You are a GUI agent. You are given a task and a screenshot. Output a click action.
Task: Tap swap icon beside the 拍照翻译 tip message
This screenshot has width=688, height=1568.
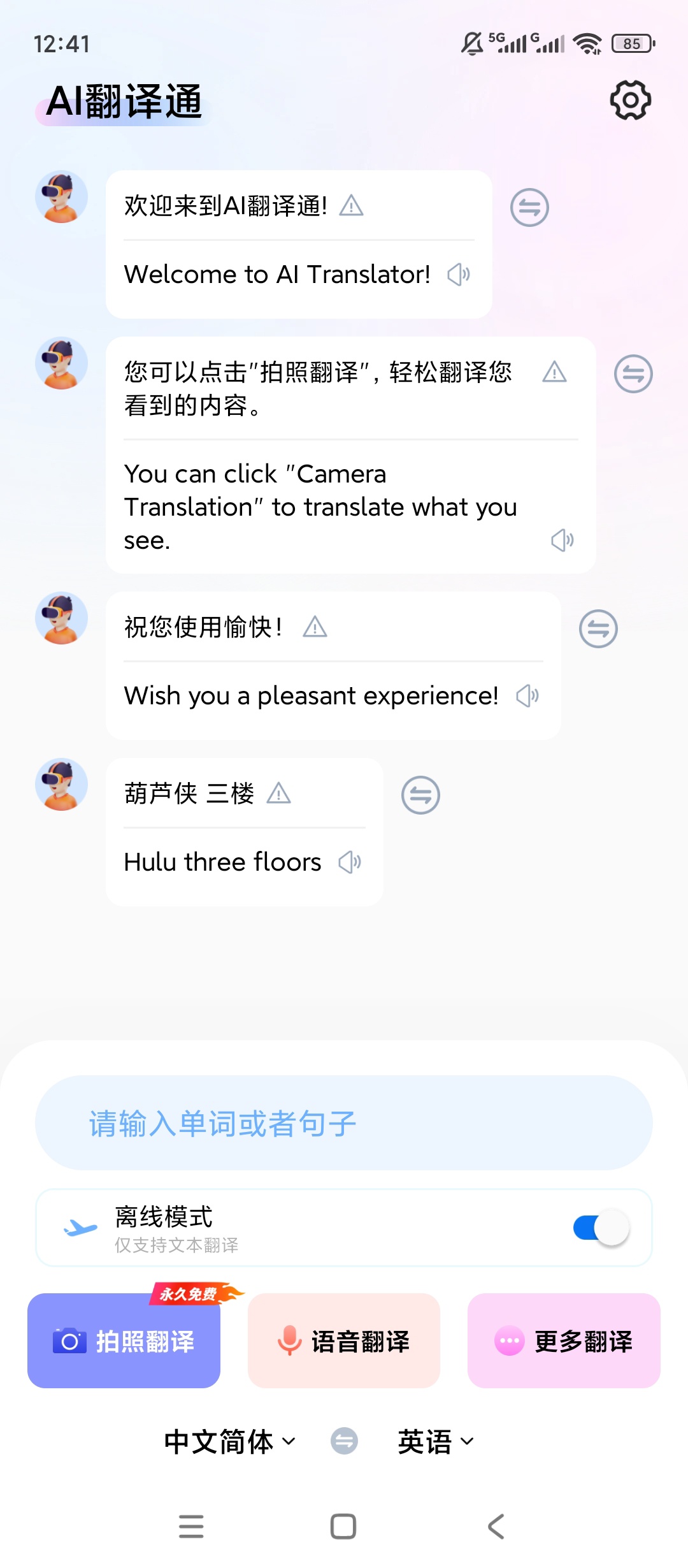coord(633,374)
